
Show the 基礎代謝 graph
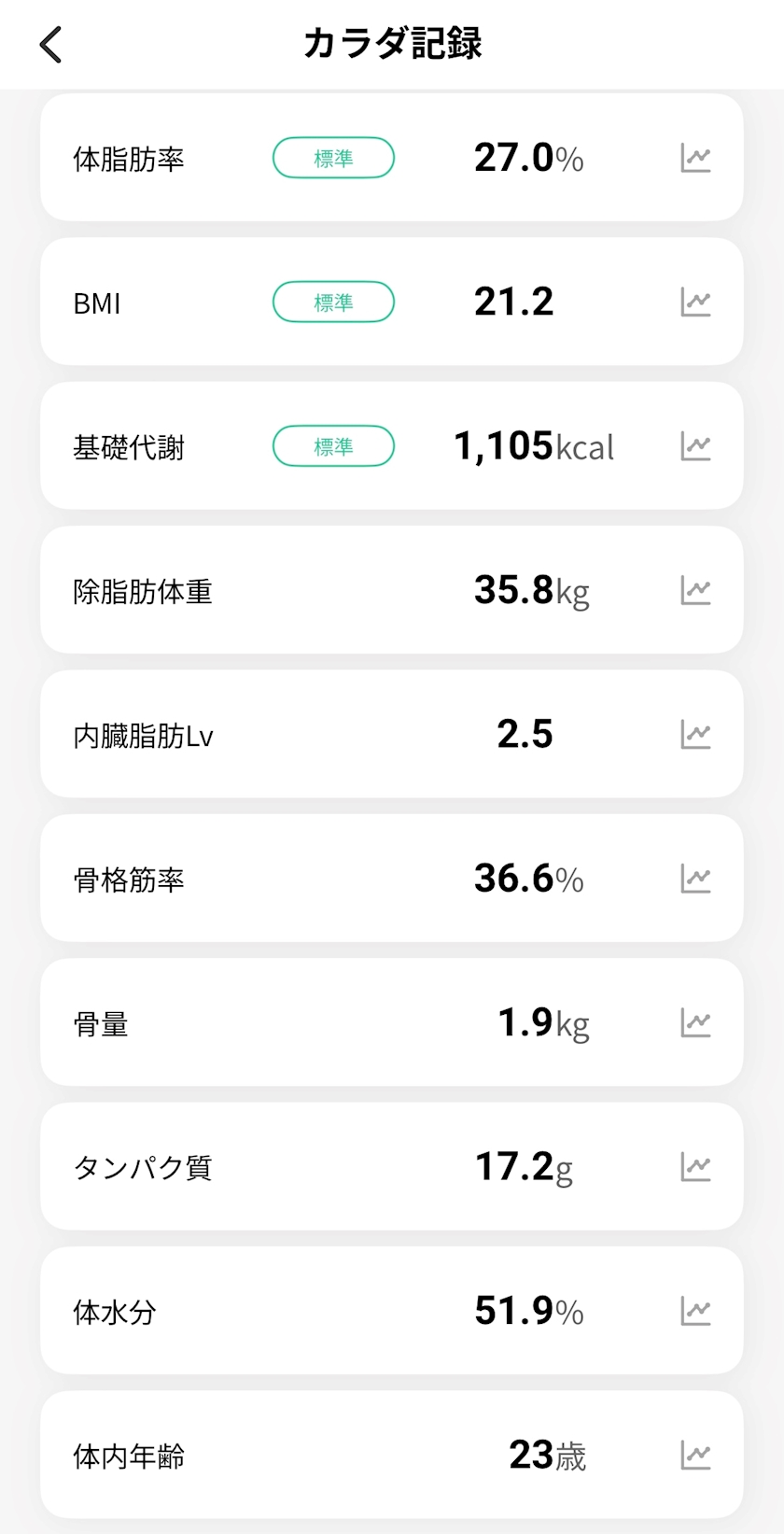(695, 446)
